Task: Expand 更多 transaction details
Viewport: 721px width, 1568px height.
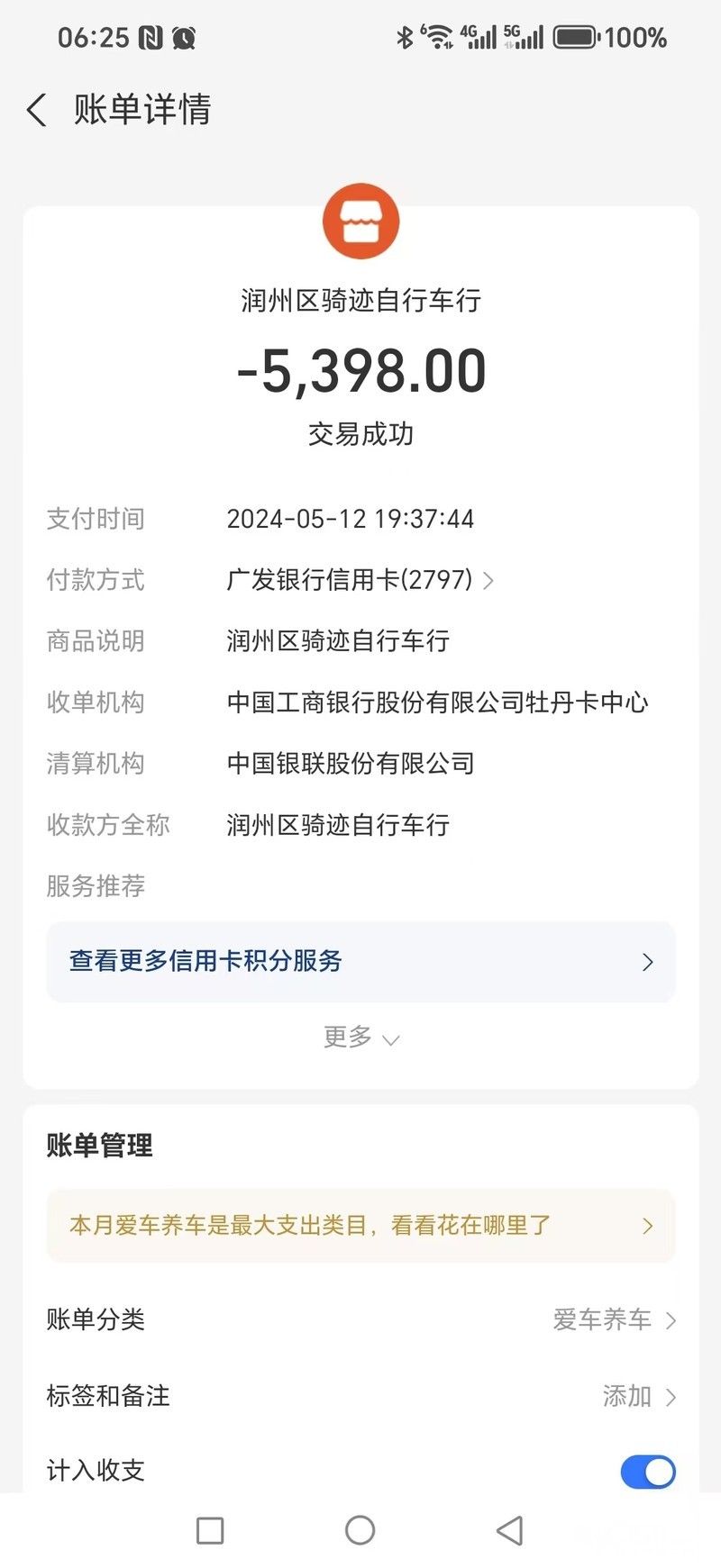Action: (x=360, y=1038)
